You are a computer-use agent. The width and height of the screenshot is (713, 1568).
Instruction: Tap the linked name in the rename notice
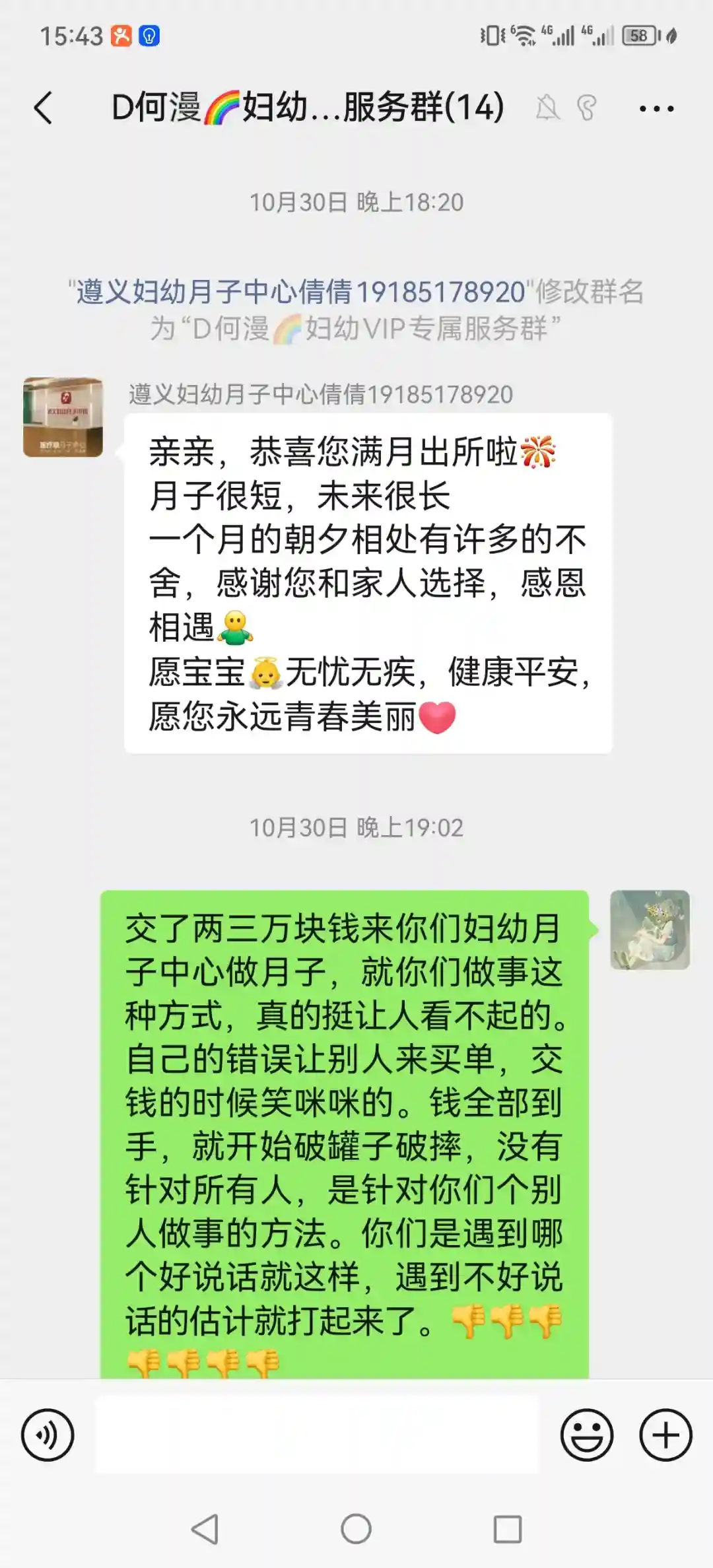pos(300,292)
